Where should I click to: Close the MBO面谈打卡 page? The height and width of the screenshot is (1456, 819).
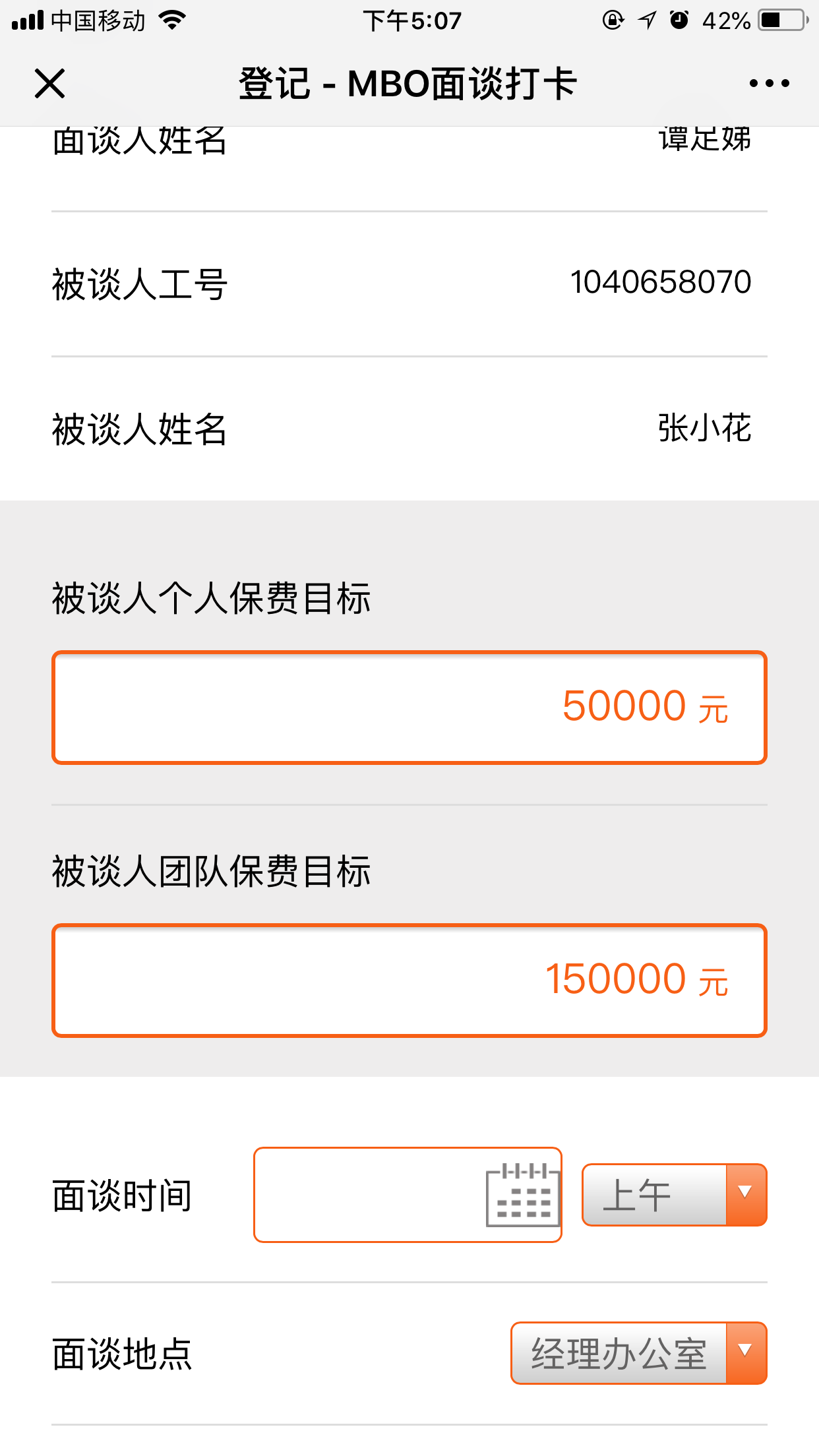(x=49, y=84)
